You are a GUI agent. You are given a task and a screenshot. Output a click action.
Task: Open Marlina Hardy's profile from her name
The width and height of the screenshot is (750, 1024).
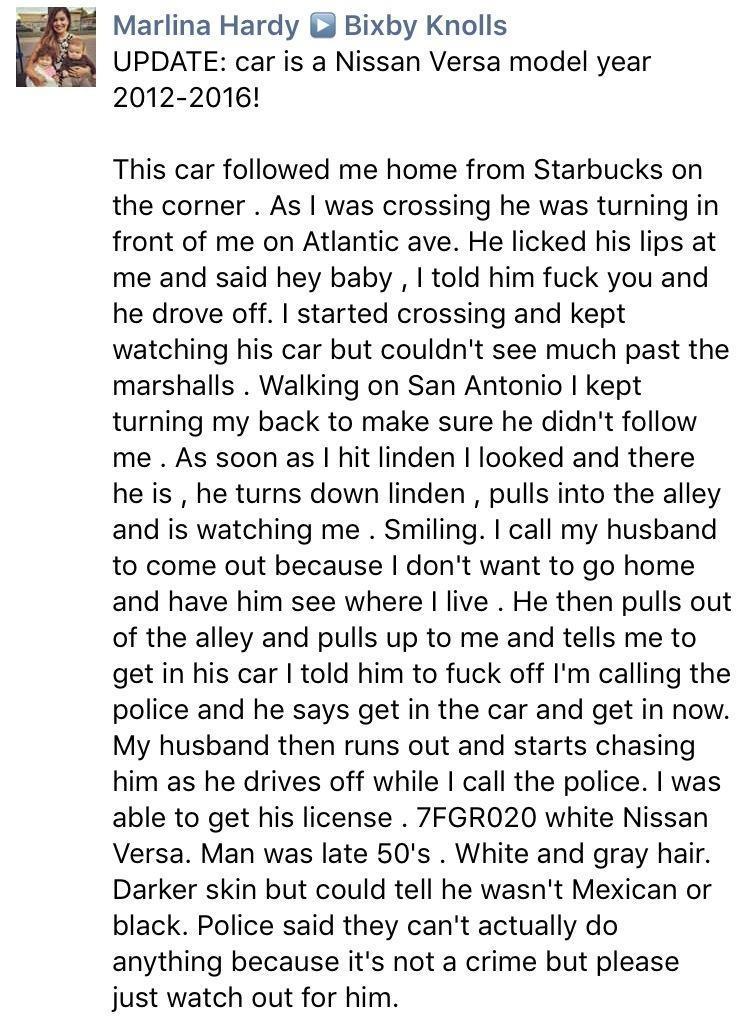(x=206, y=26)
